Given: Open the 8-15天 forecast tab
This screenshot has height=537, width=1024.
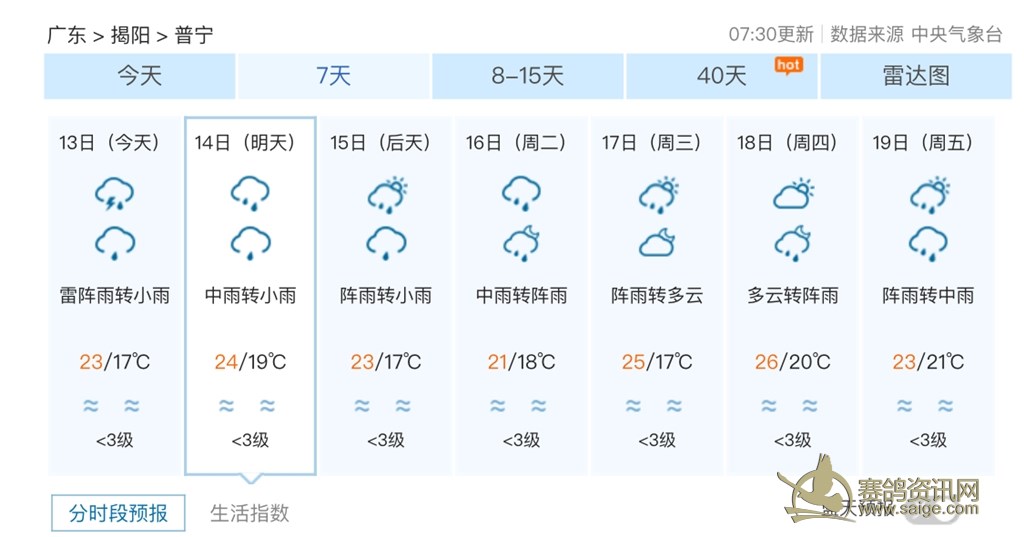Looking at the screenshot, I should pyautogui.click(x=527, y=76).
